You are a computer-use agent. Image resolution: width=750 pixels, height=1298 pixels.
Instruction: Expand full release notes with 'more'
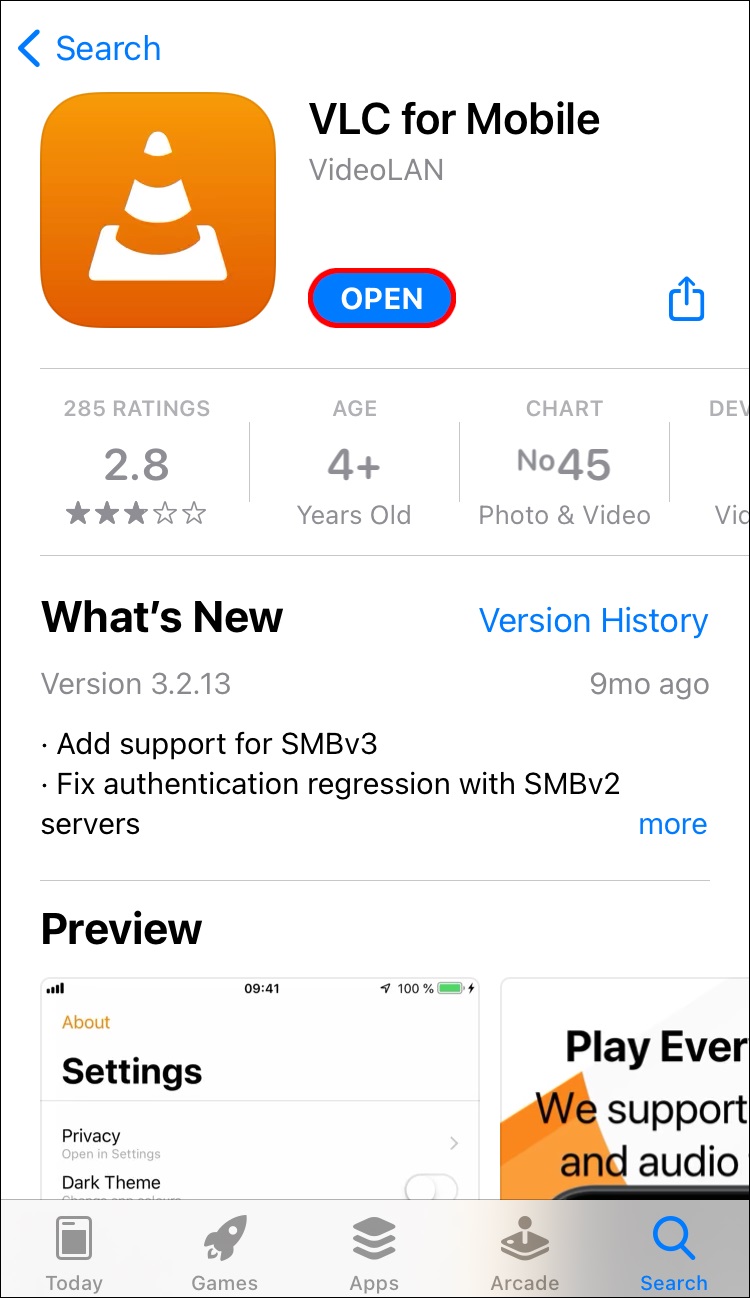click(673, 824)
